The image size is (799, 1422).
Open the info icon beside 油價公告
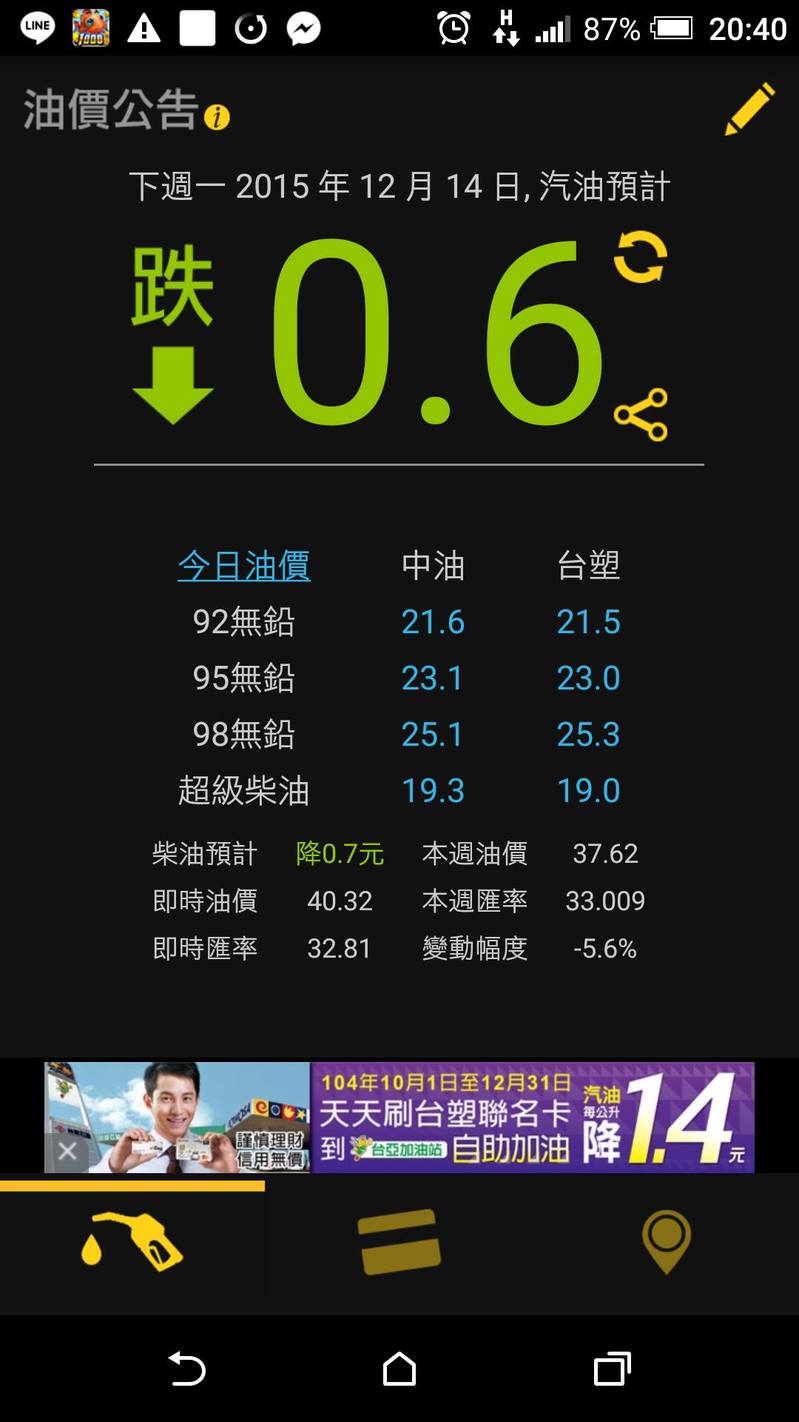217,117
